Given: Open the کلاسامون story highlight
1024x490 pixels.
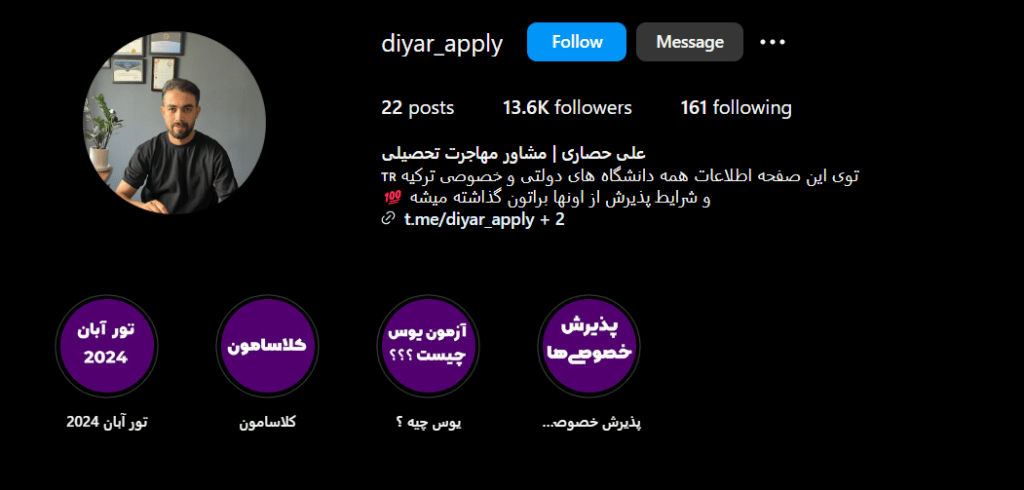Looking at the screenshot, I should pos(267,346).
